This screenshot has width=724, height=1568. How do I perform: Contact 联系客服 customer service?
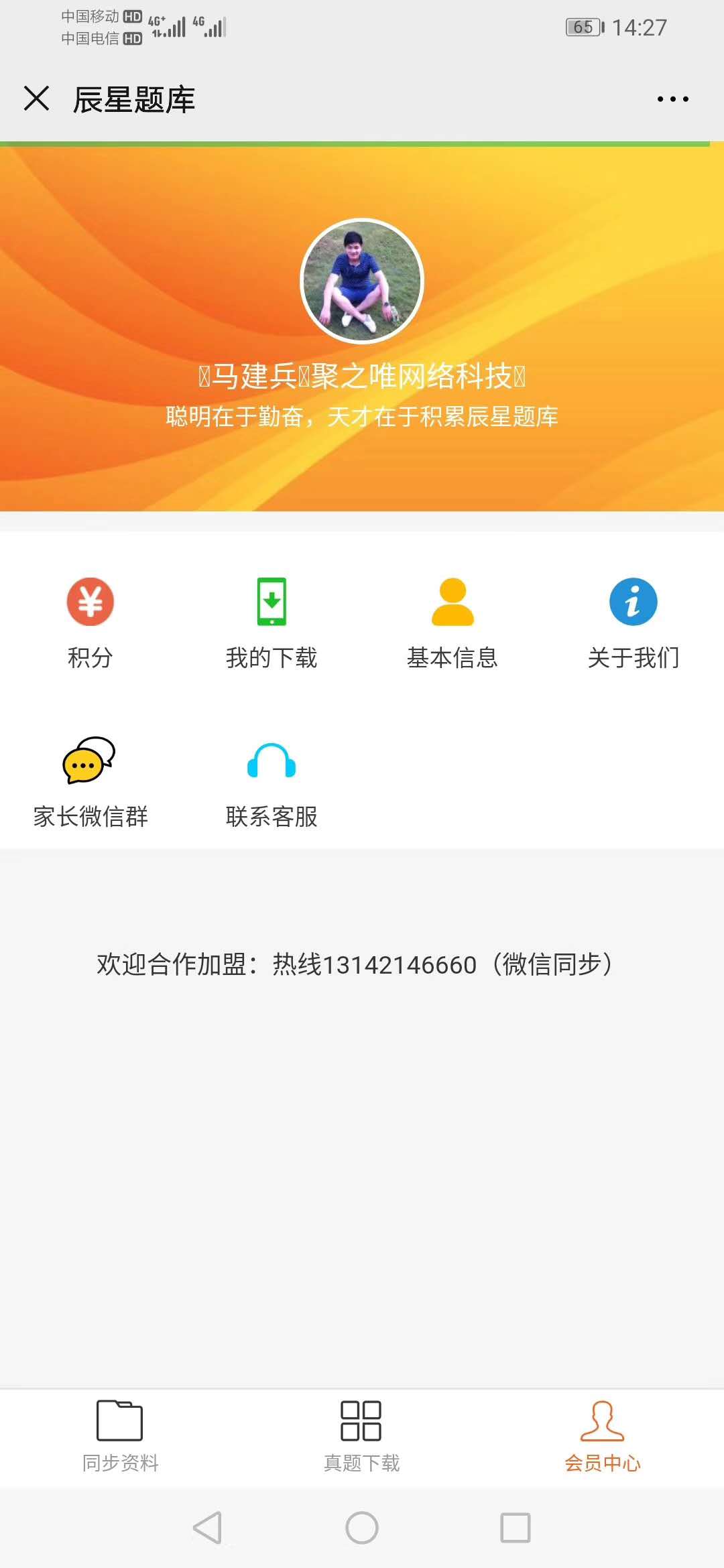pyautogui.click(x=271, y=781)
